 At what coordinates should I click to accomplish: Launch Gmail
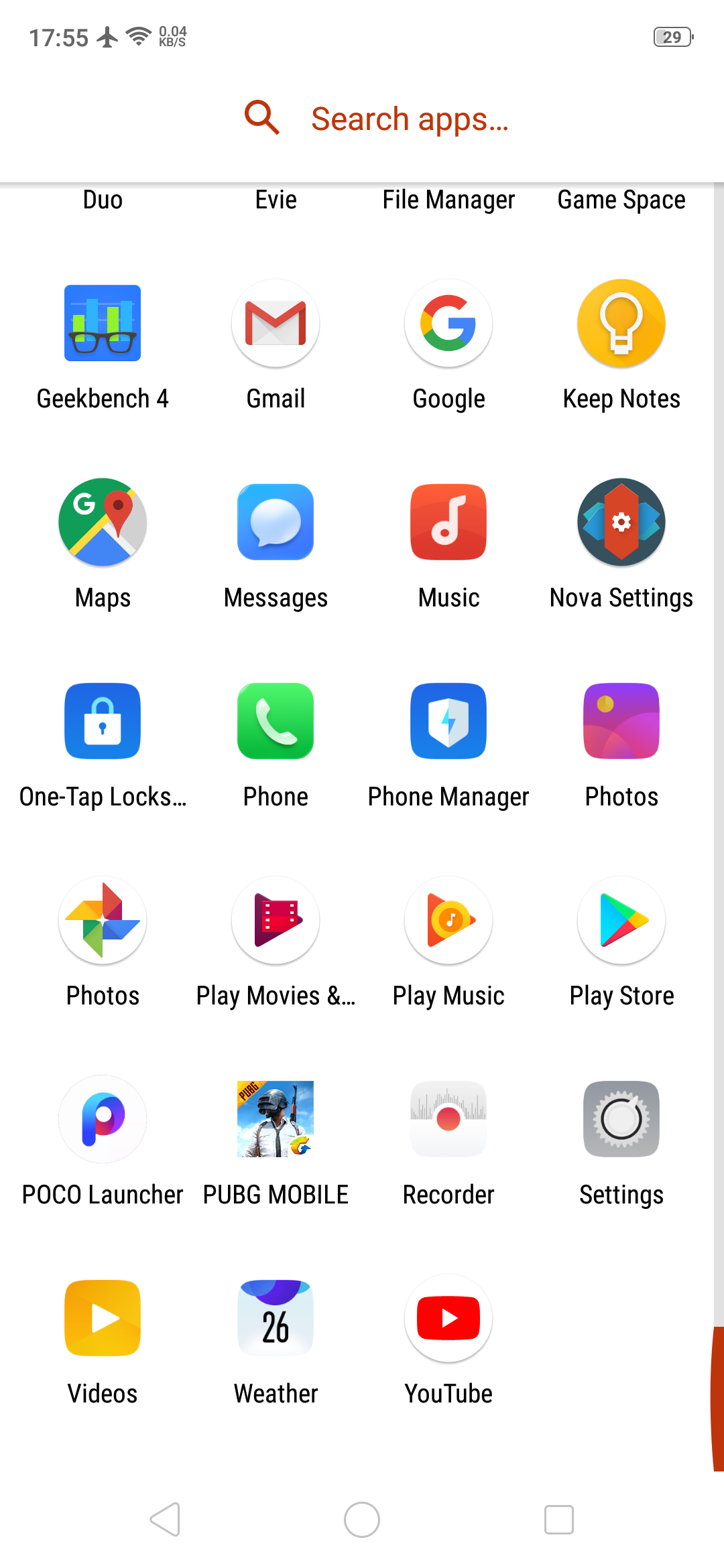point(276,323)
